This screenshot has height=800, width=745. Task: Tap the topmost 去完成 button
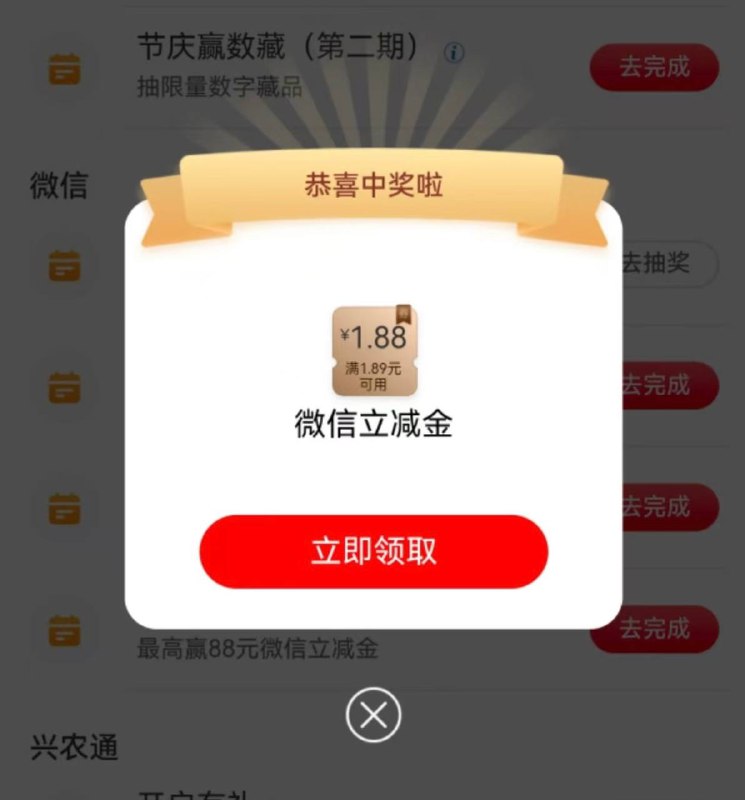click(655, 66)
